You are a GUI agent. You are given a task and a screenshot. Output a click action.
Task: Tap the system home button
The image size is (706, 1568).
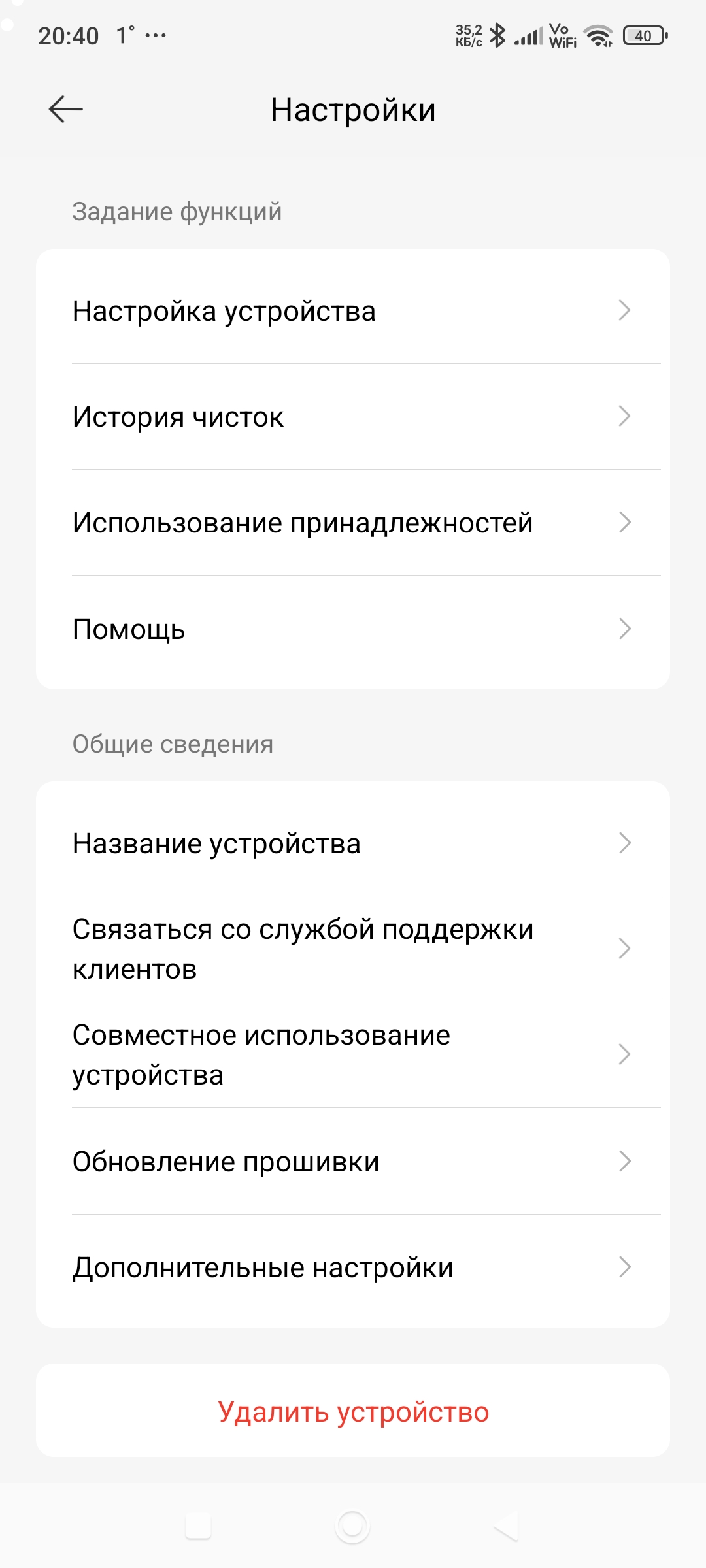352,1526
